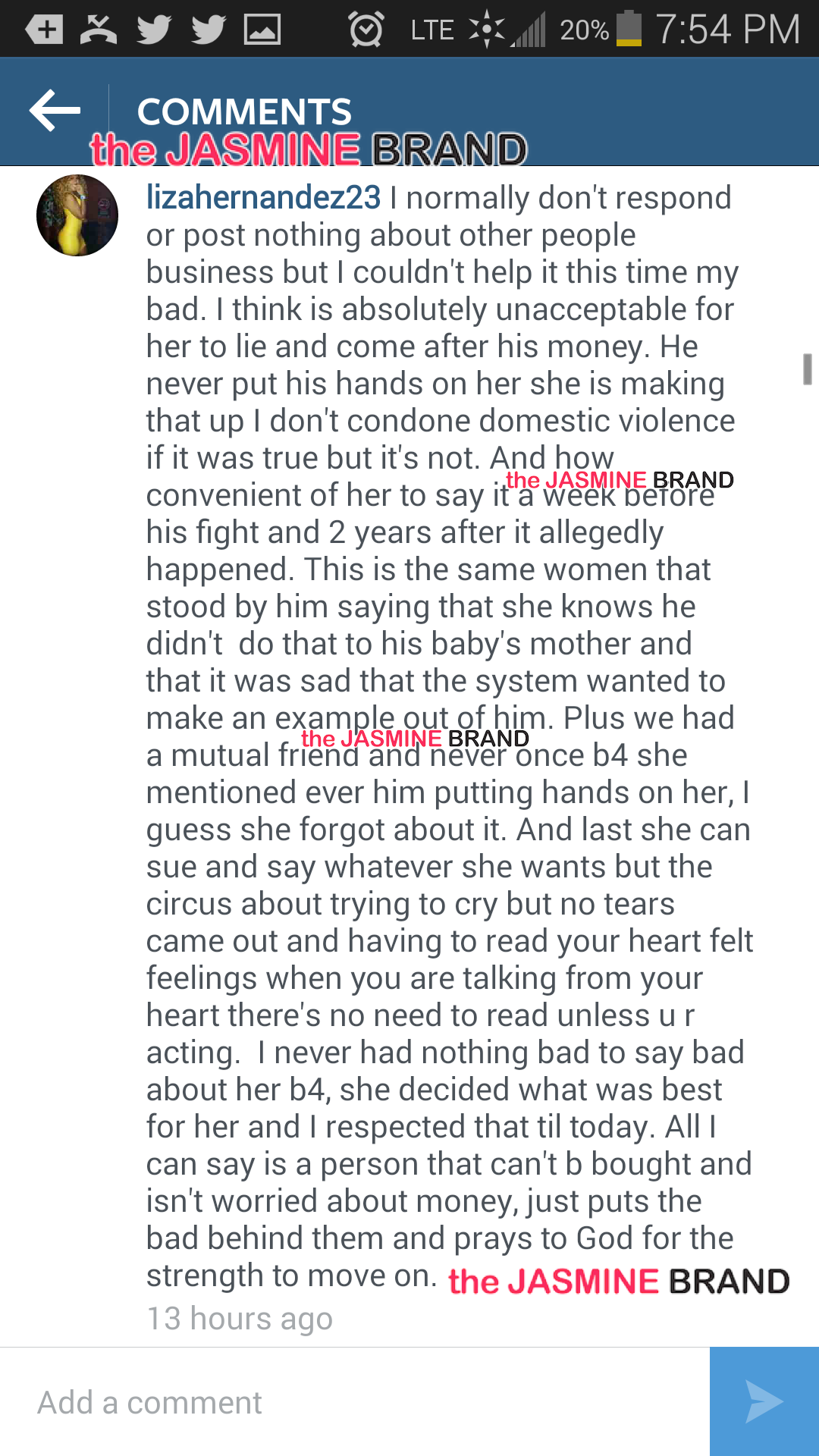The image size is (819, 1456).
Task: Open lizahernandez23's profile picture
Action: coord(77,215)
